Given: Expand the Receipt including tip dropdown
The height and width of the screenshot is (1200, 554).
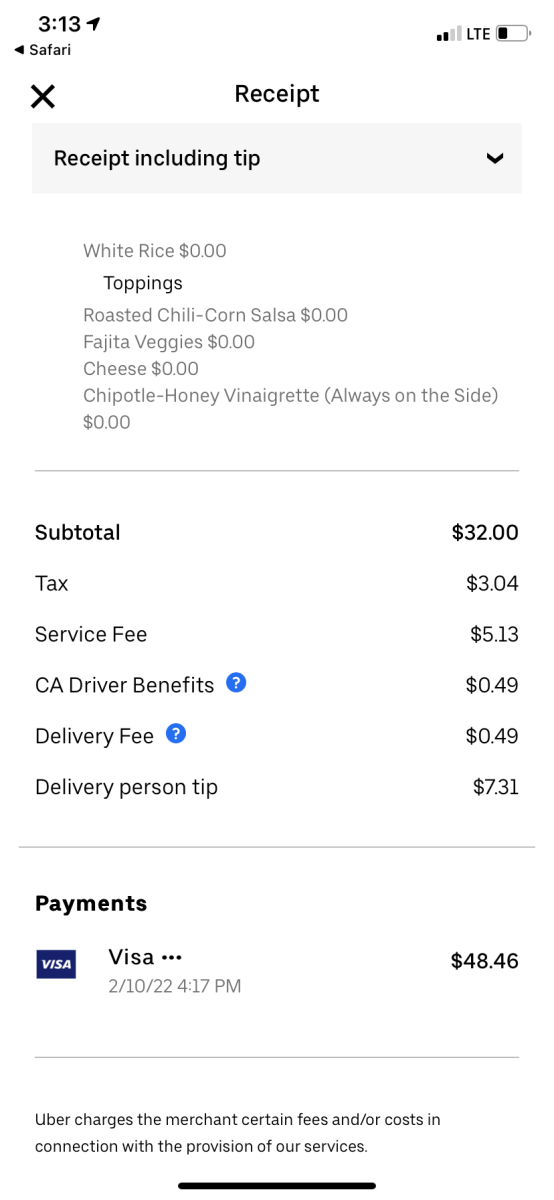Looking at the screenshot, I should (277, 158).
